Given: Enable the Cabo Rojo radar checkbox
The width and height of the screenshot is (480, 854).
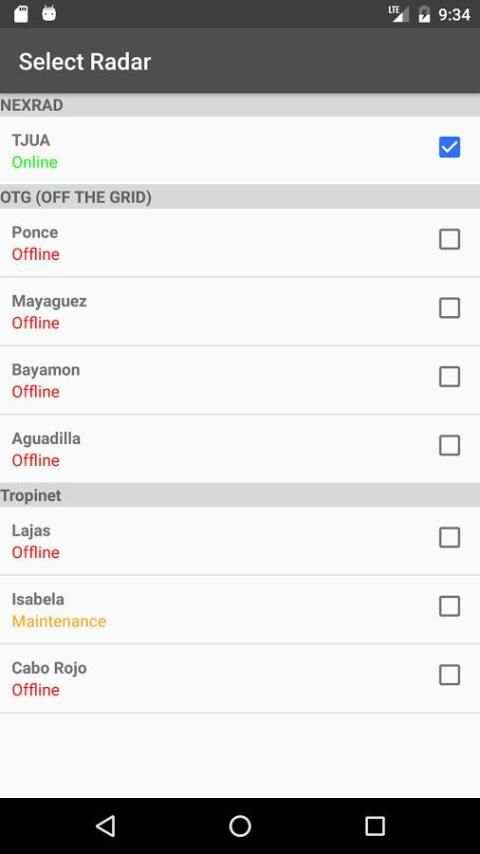Looking at the screenshot, I should tap(449, 674).
